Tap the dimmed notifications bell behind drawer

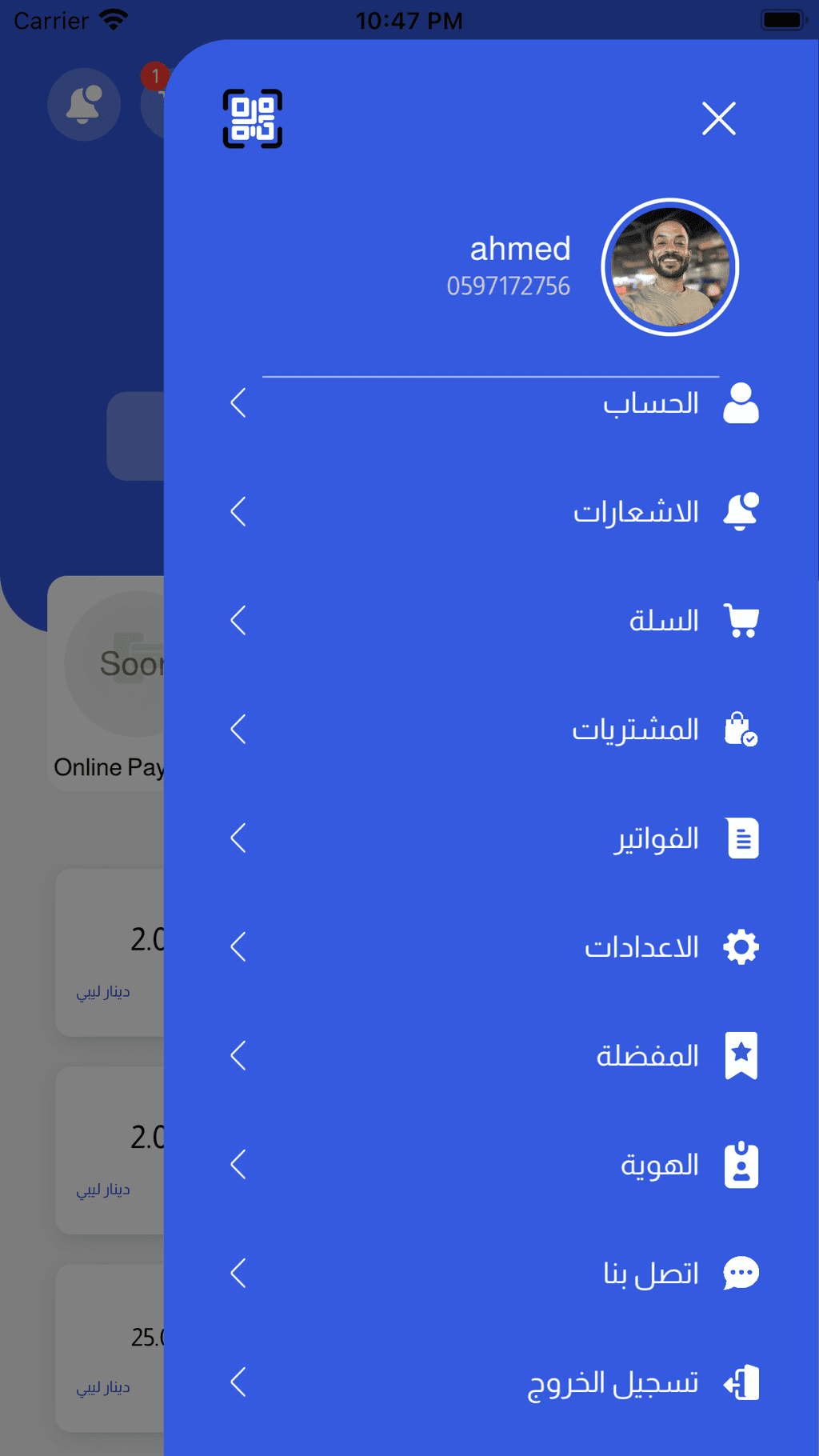(84, 105)
